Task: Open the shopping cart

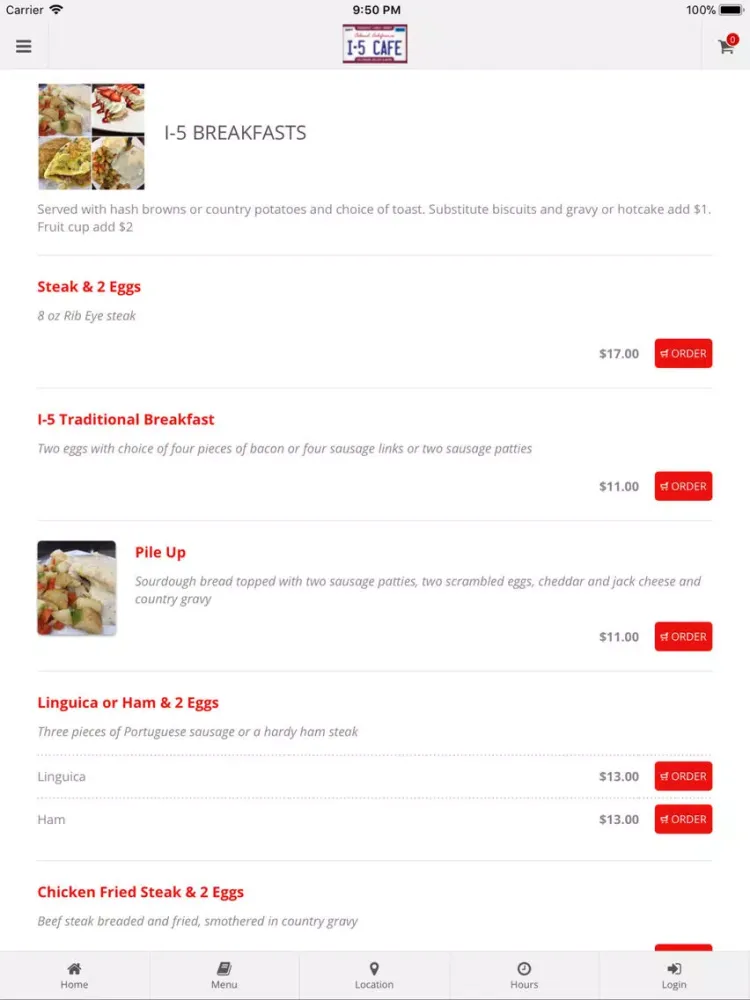Action: pos(726,47)
